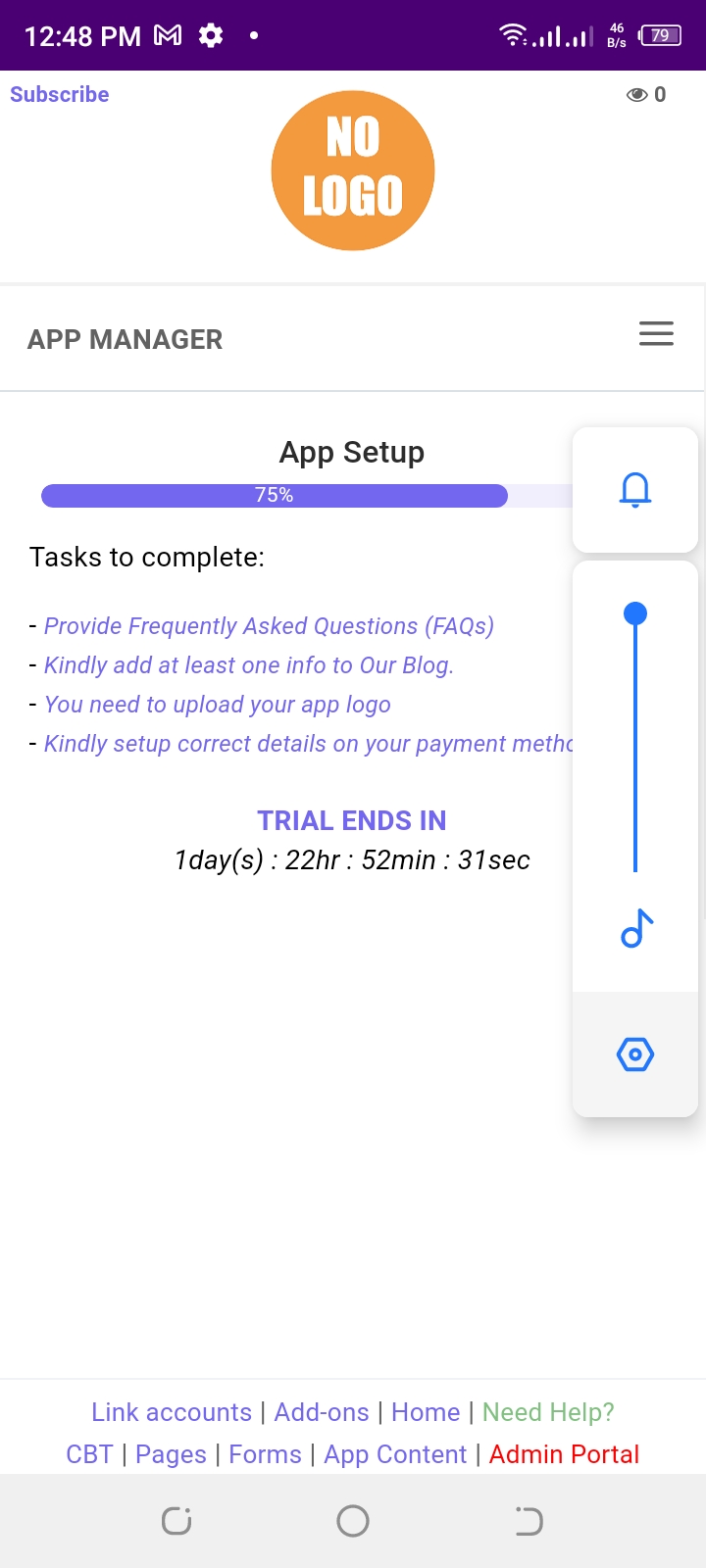Tap the system home button
This screenshot has height=1568, width=706.
tap(353, 1521)
